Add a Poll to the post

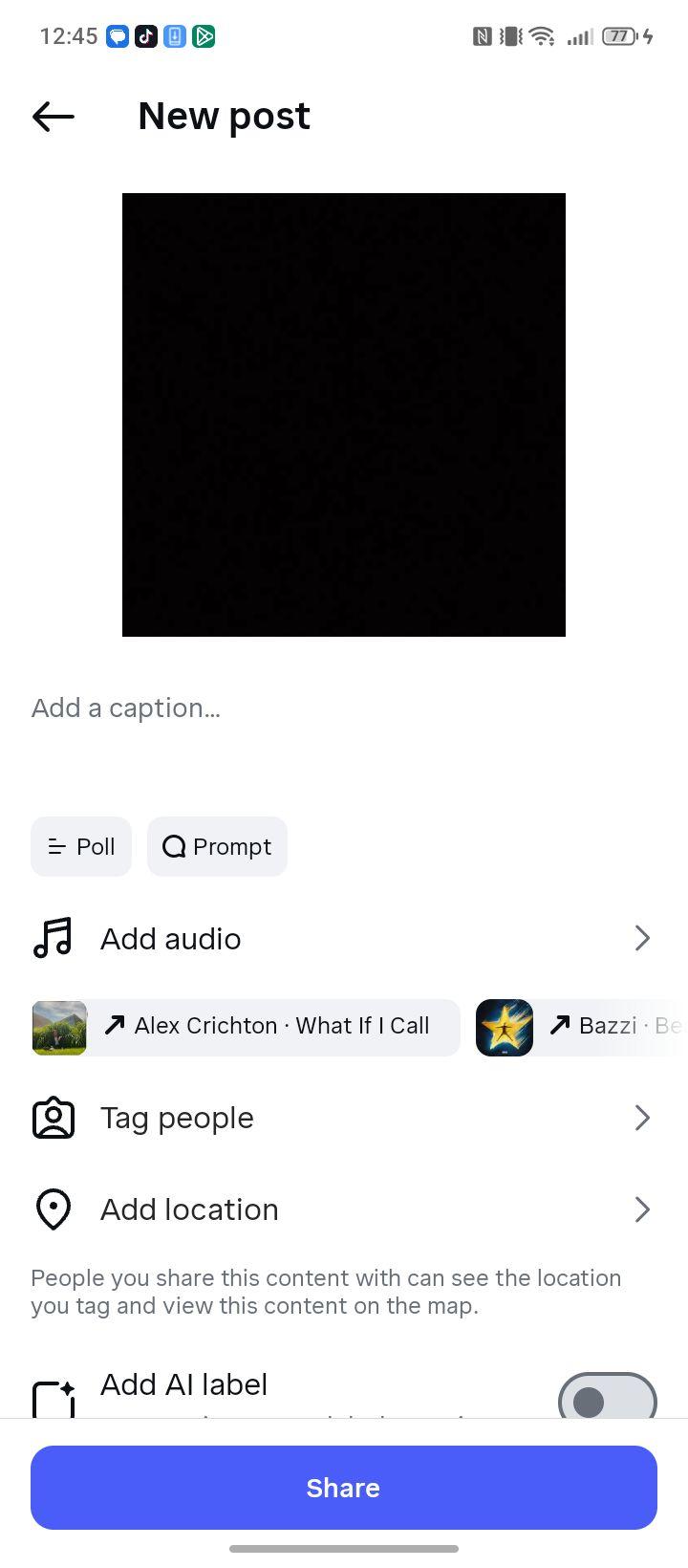81,846
